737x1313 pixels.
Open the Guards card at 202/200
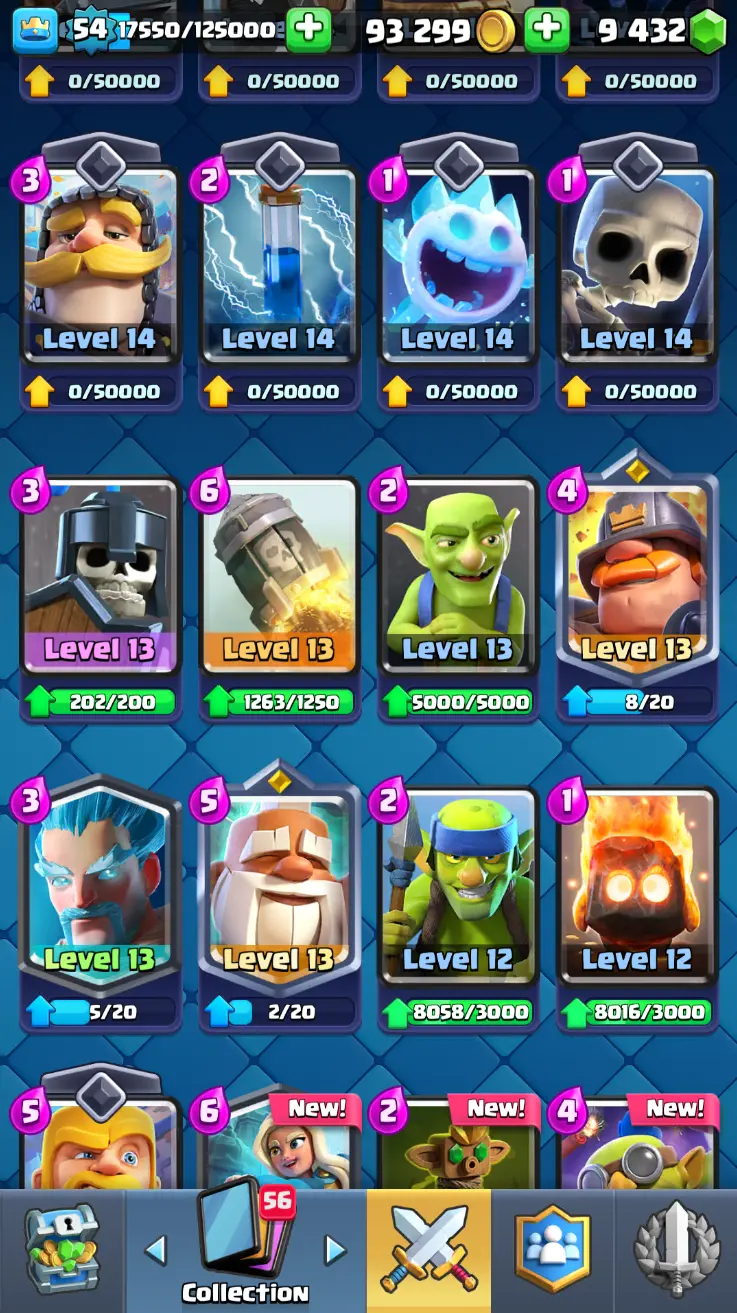[100, 575]
